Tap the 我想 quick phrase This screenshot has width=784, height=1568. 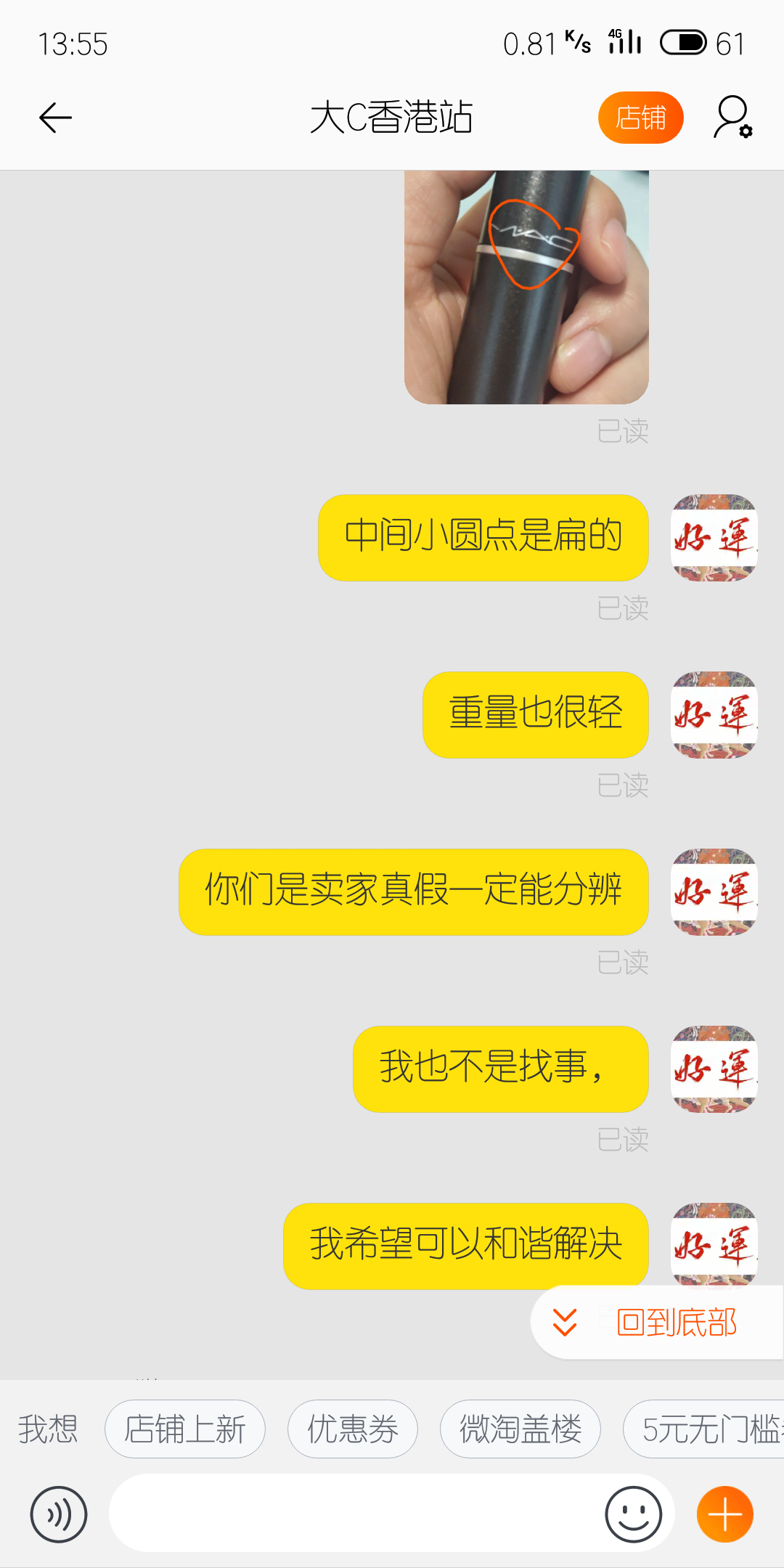[x=48, y=1427]
